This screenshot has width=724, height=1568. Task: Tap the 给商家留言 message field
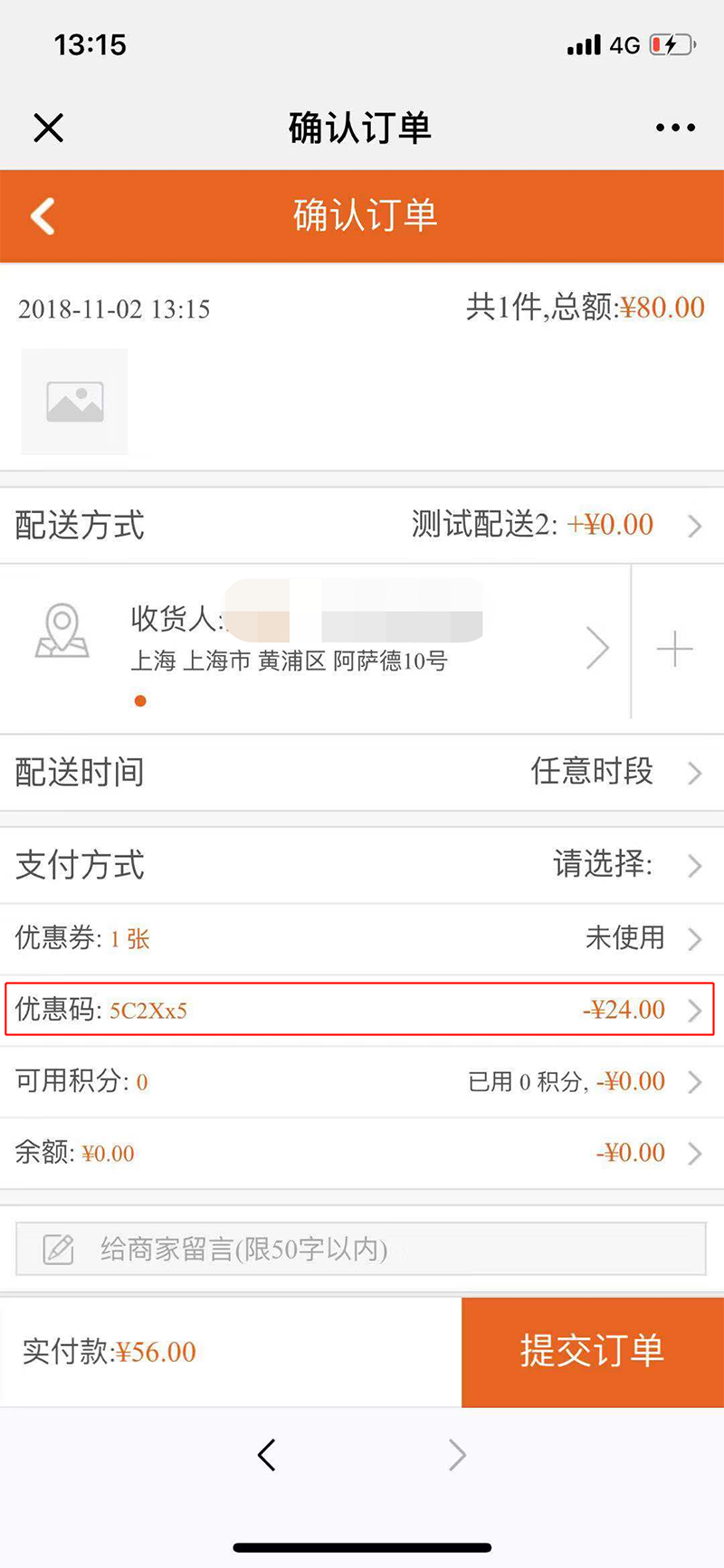pos(362,1250)
